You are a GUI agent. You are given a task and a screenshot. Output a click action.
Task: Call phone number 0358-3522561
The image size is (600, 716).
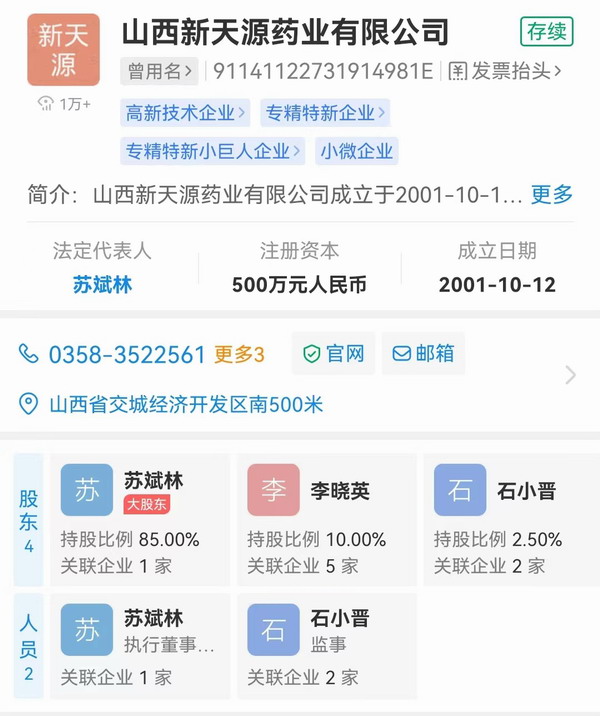coord(126,354)
